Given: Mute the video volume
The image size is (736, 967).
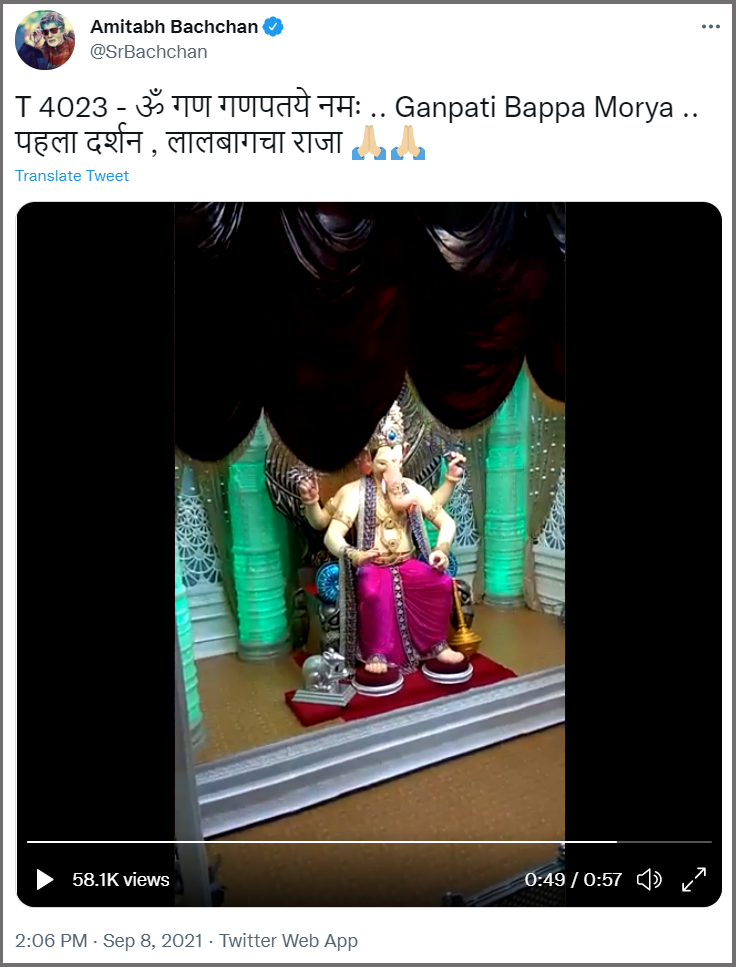Looking at the screenshot, I should pos(650,880).
